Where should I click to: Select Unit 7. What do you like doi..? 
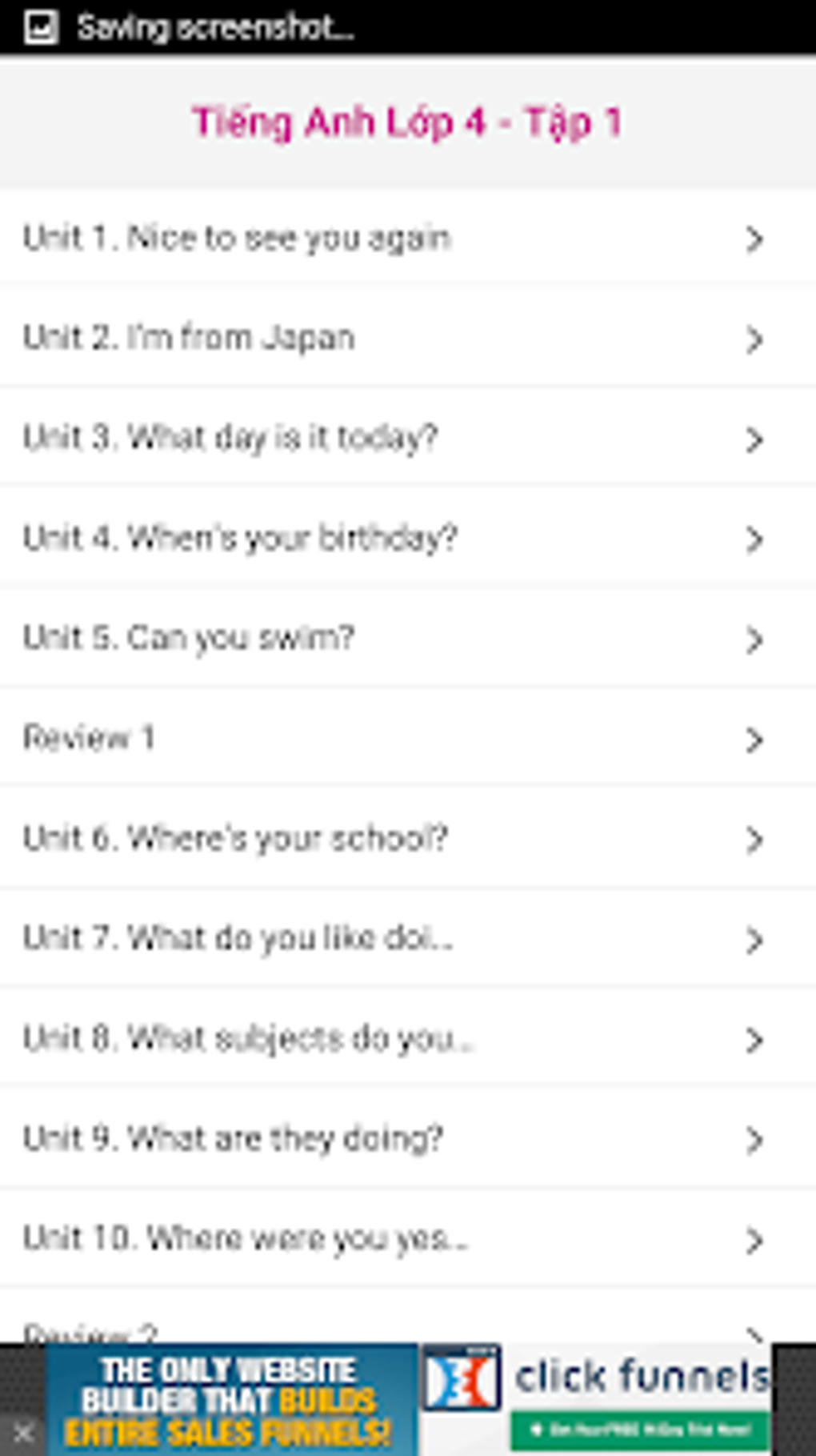click(x=408, y=937)
